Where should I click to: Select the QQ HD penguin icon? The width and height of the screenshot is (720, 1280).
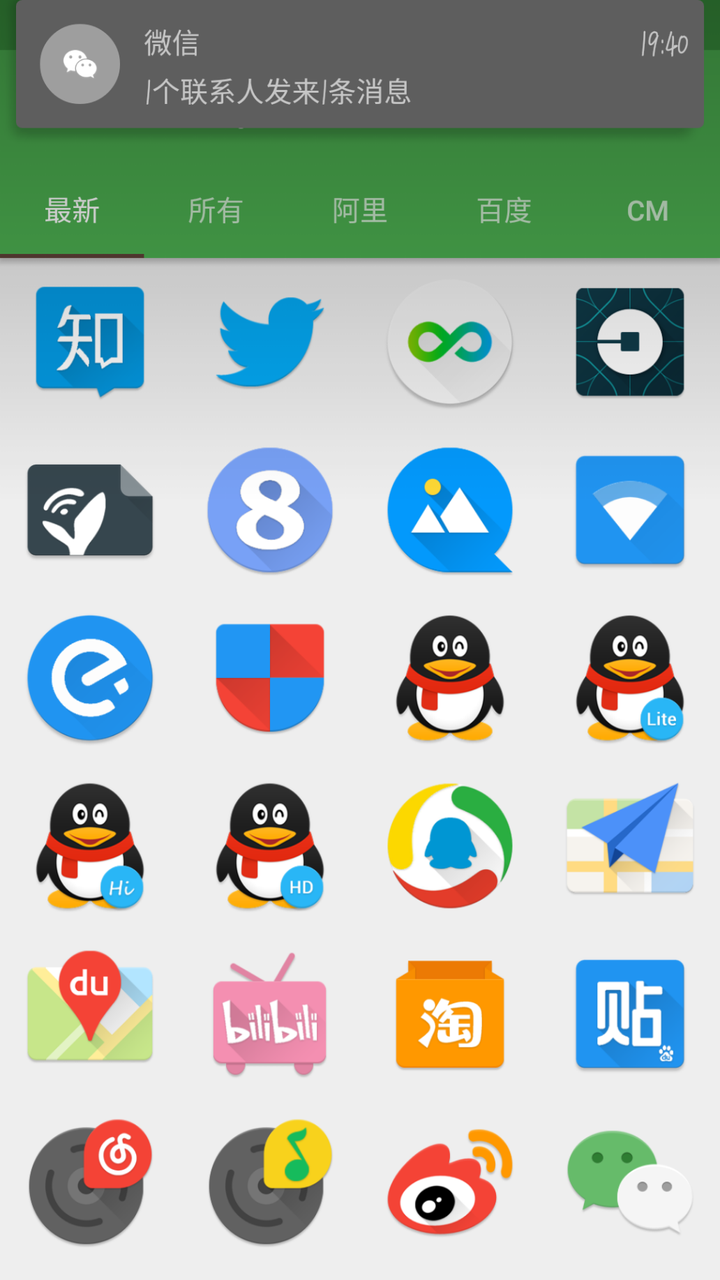[x=270, y=846]
